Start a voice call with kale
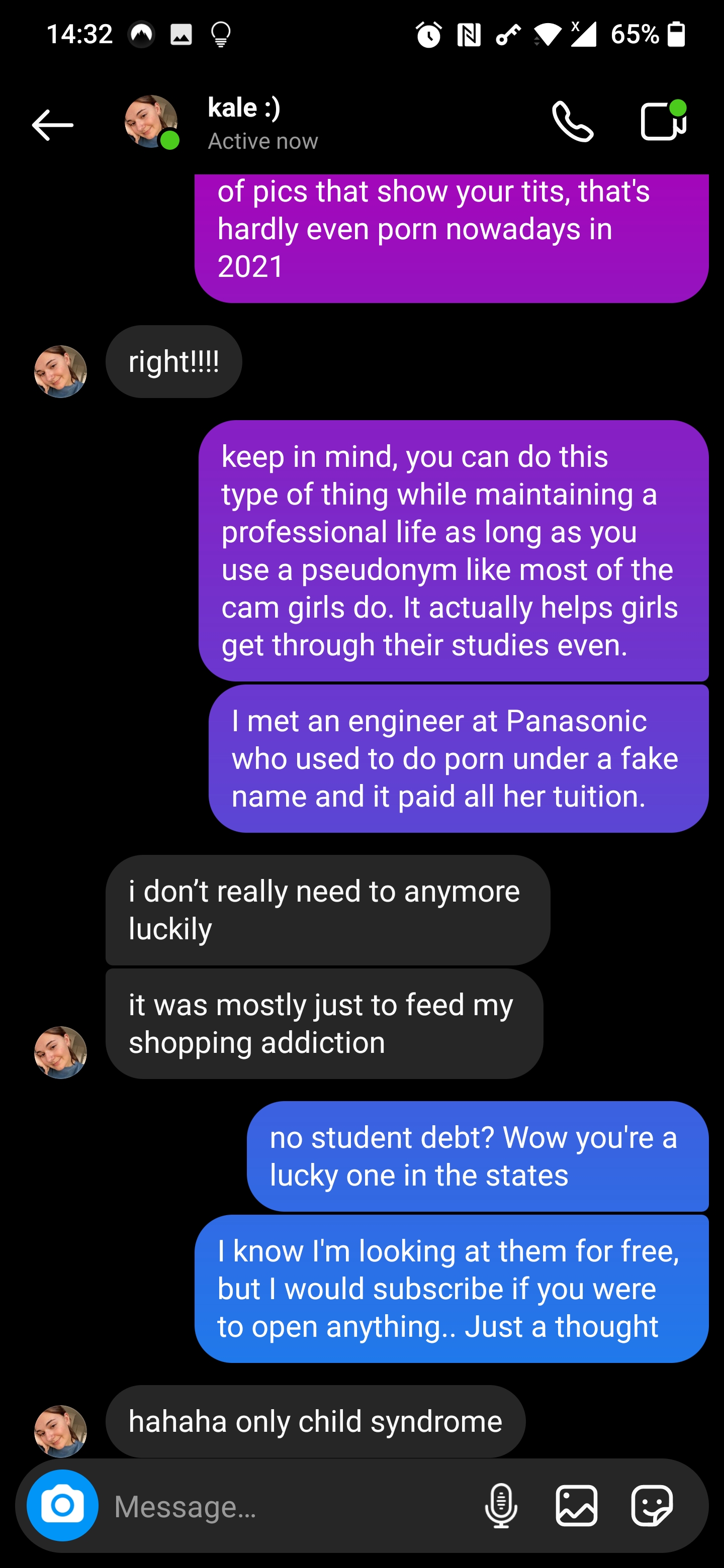 [x=575, y=122]
